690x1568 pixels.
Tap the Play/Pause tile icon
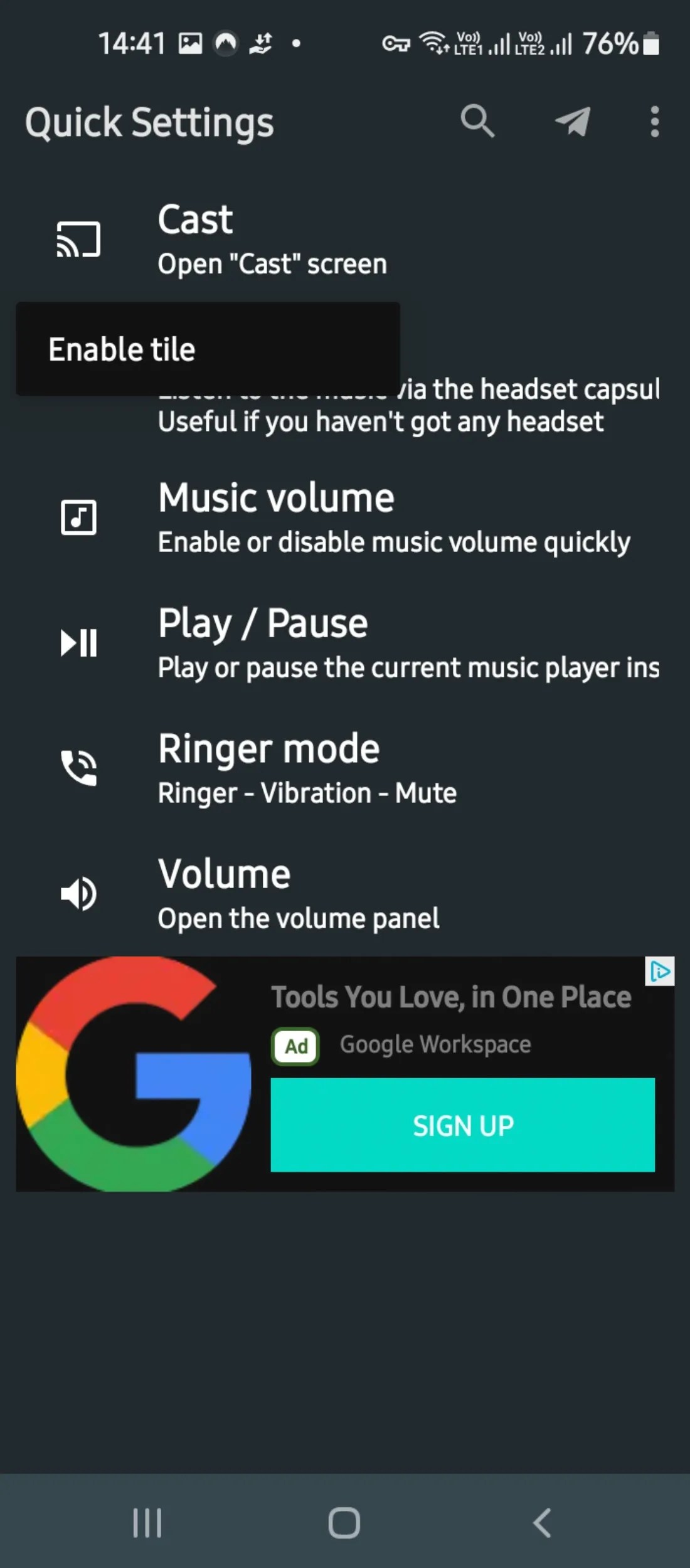pos(80,642)
